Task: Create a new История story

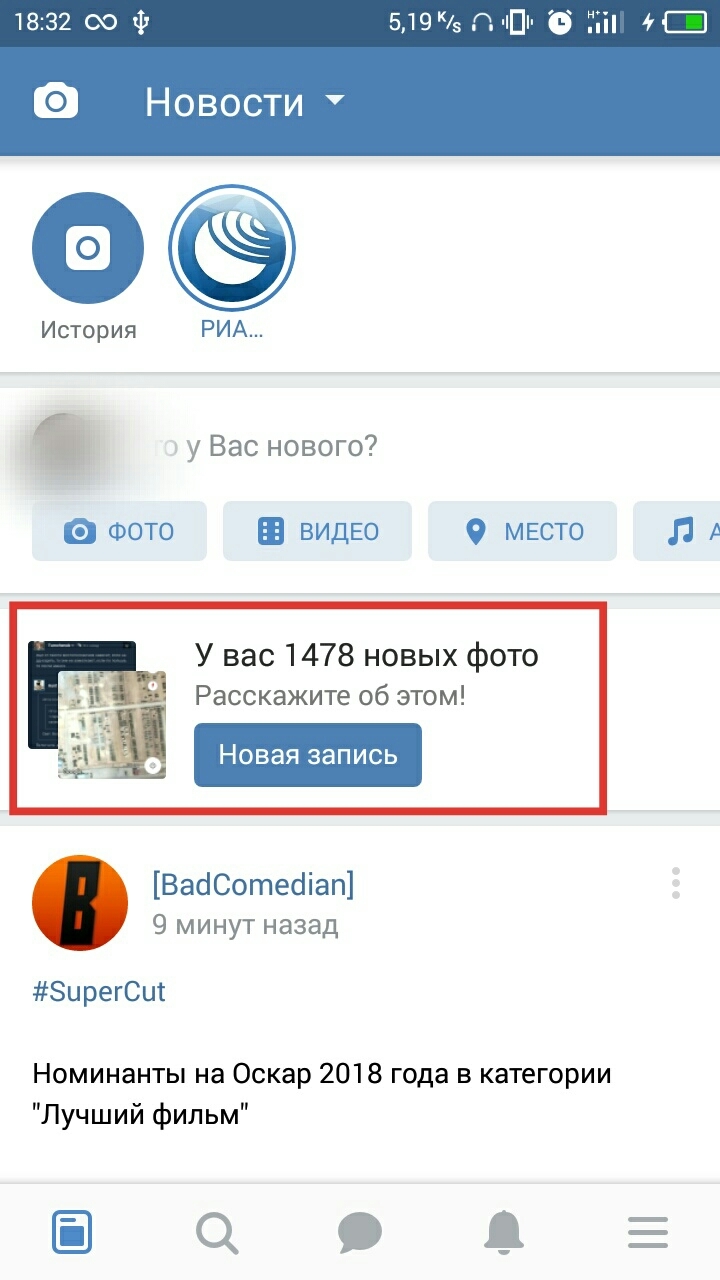Action: coord(88,248)
